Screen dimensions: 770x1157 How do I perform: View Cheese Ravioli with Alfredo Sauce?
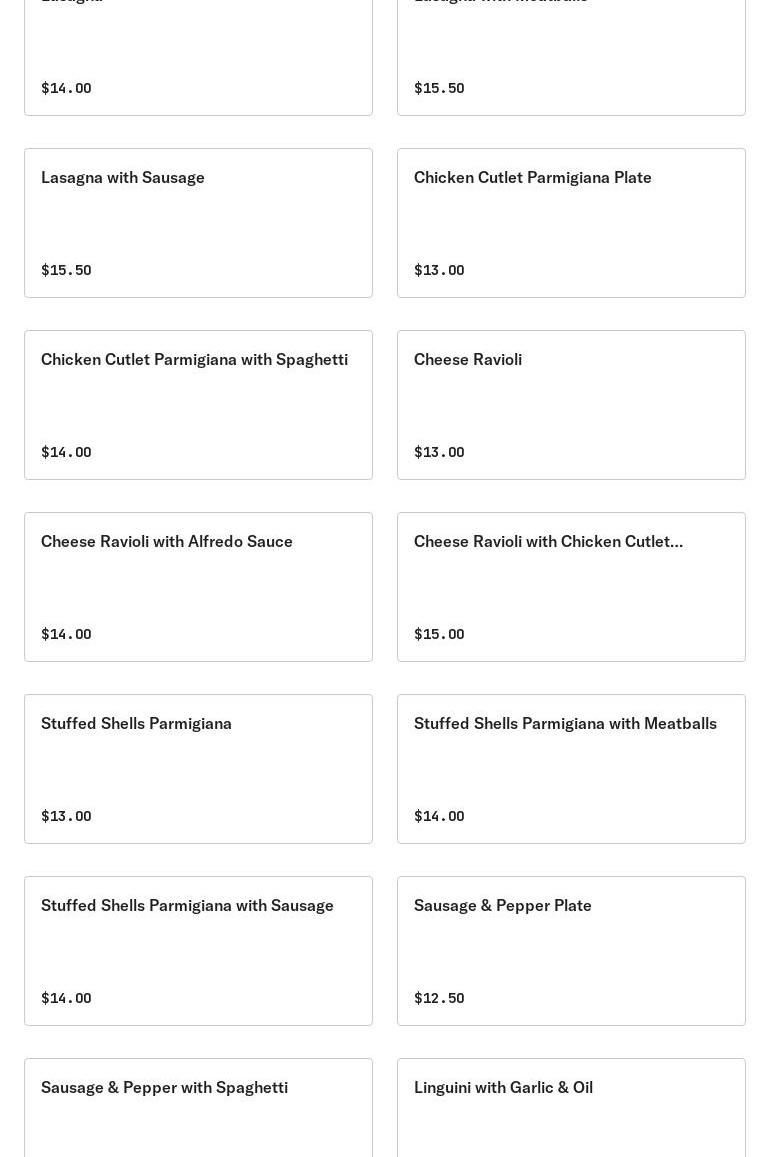tap(198, 586)
